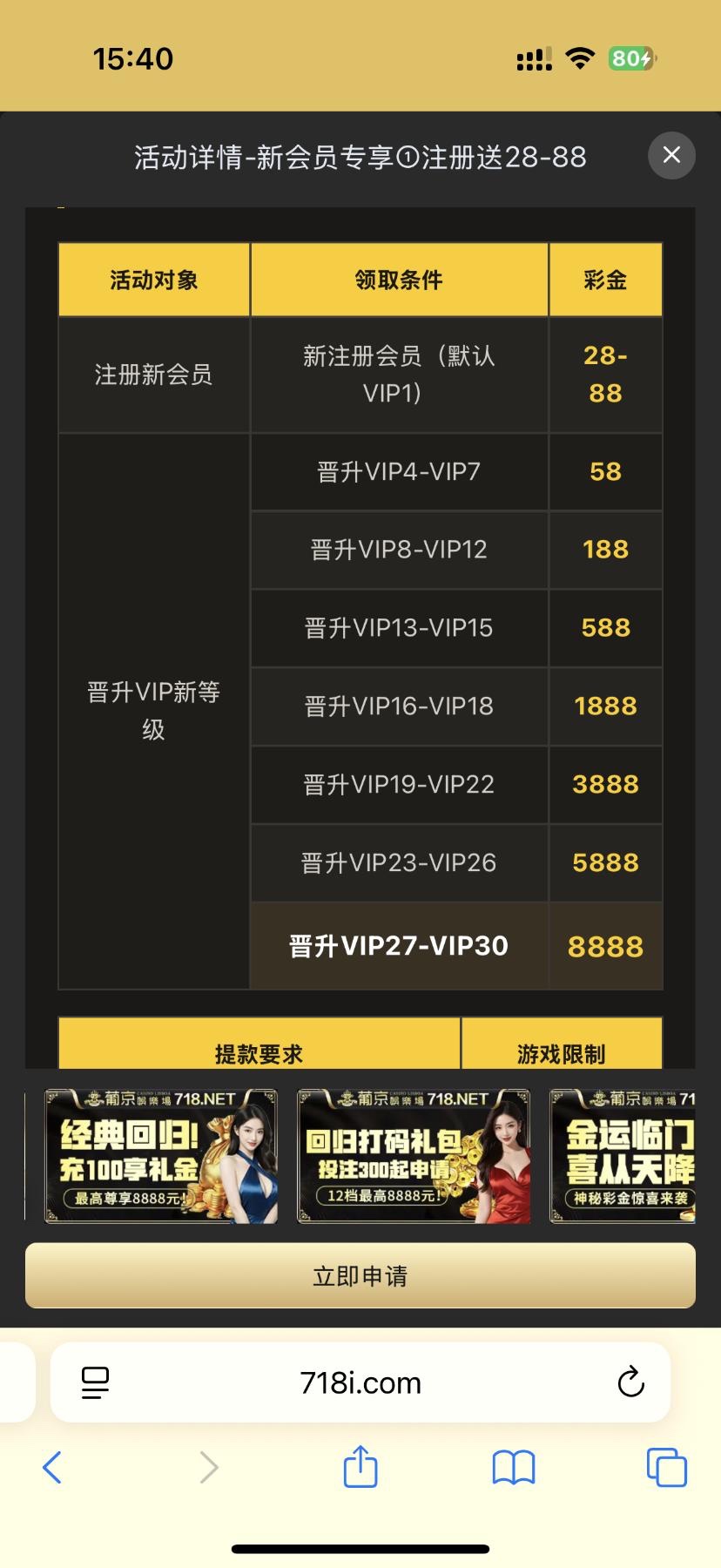
Task: Open the page settings menu in address bar
Action: [95, 1382]
